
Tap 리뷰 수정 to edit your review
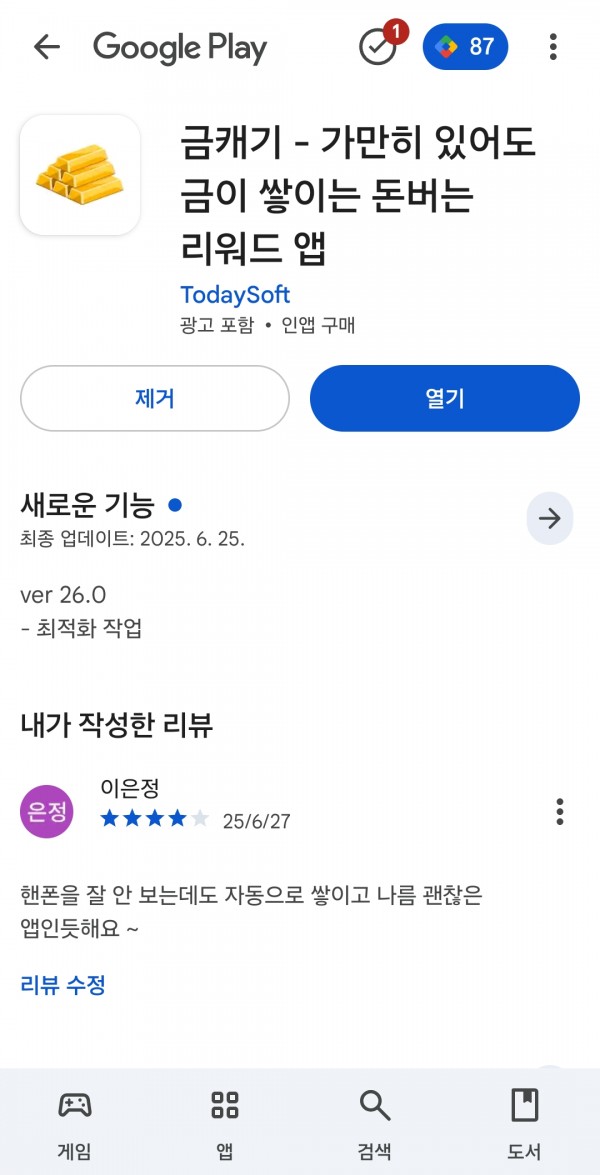pos(63,985)
